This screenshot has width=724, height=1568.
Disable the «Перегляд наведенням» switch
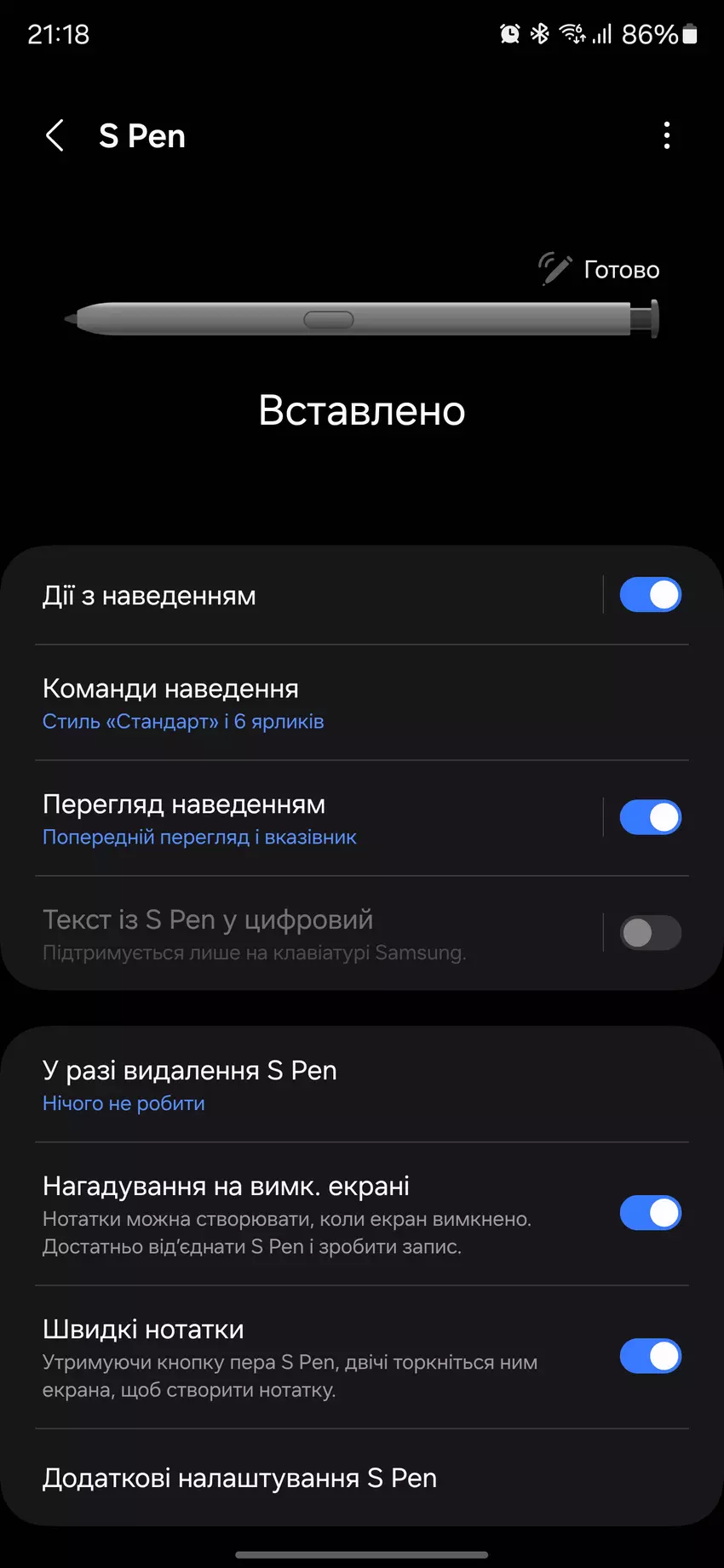(650, 817)
